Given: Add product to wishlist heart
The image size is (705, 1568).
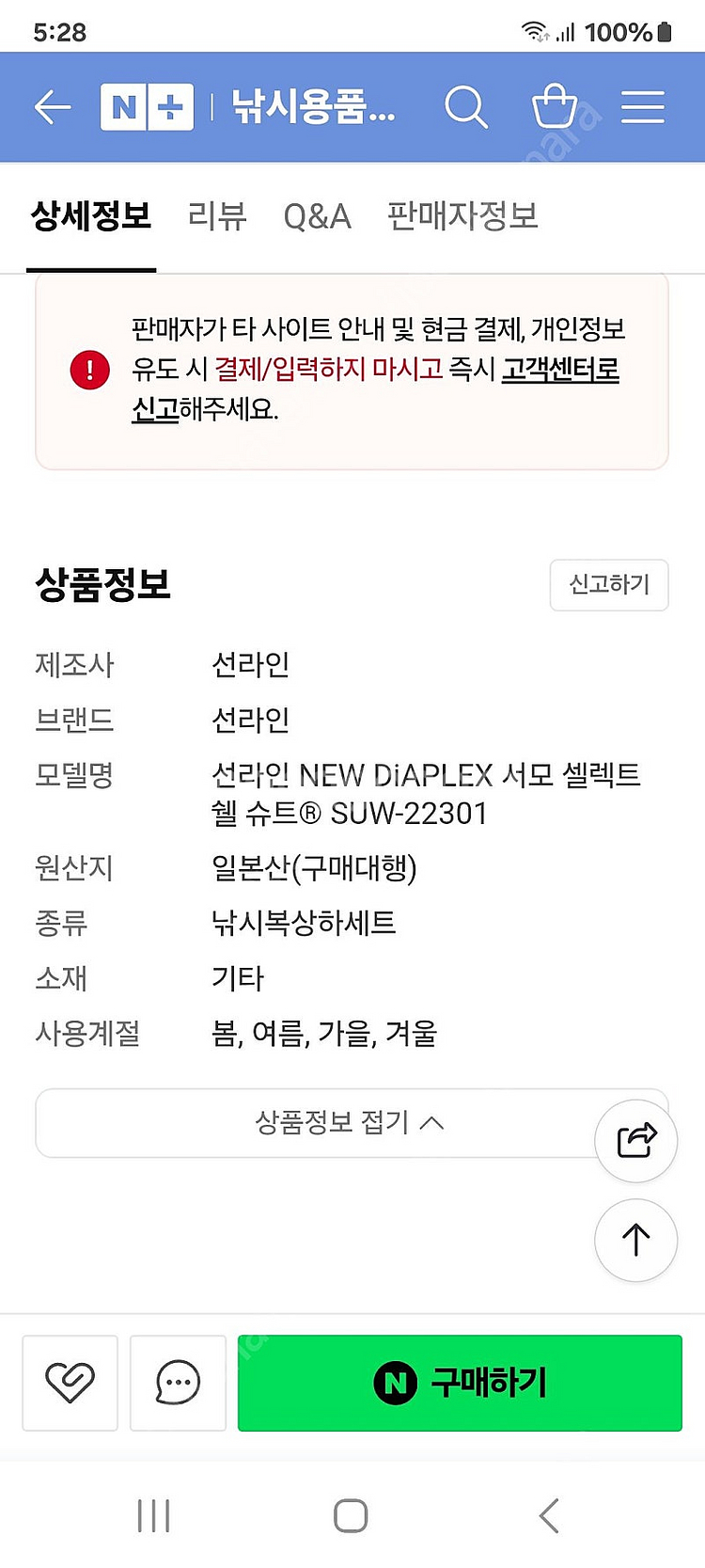Looking at the screenshot, I should (70, 1383).
